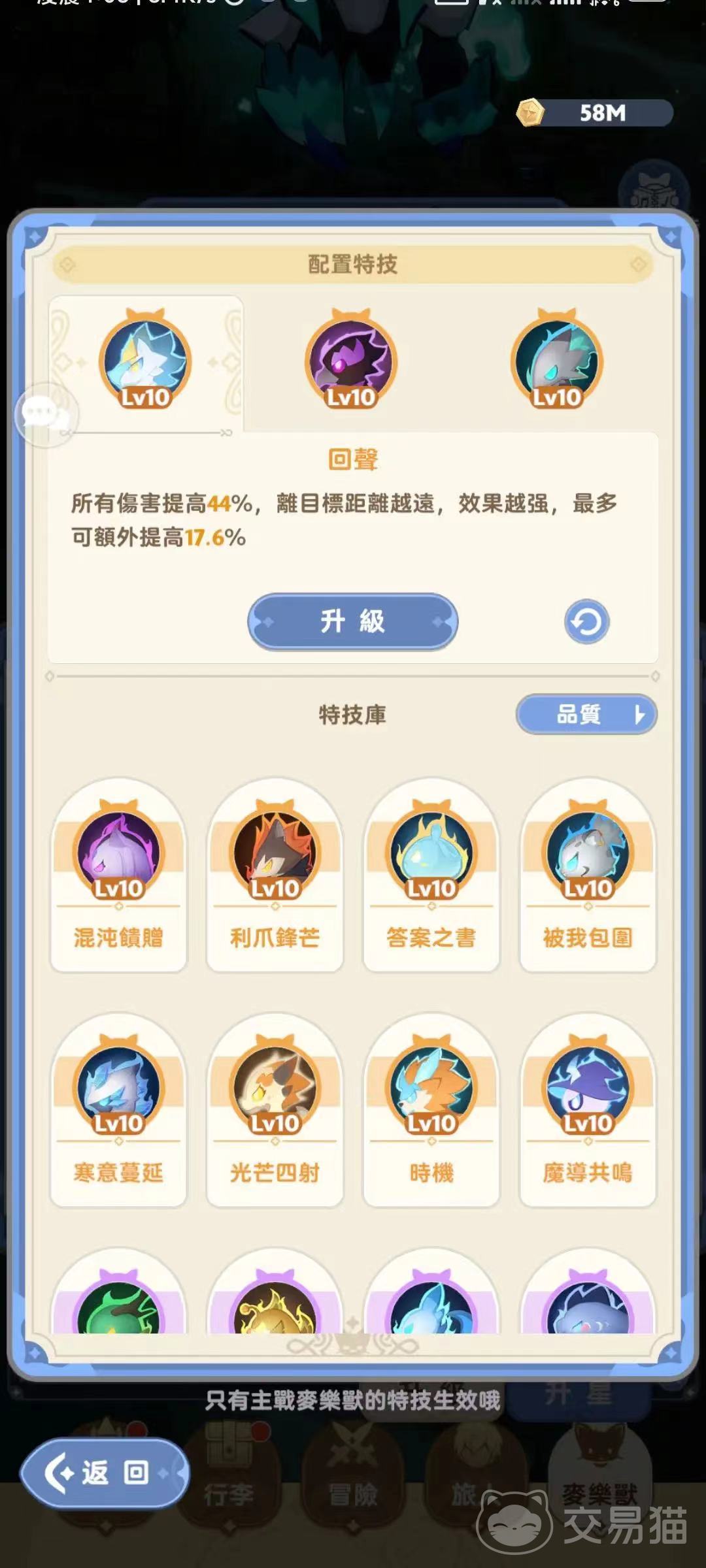Choose the 利爪鋒芒 skill card
This screenshot has width=706, height=1568.
(x=275, y=875)
